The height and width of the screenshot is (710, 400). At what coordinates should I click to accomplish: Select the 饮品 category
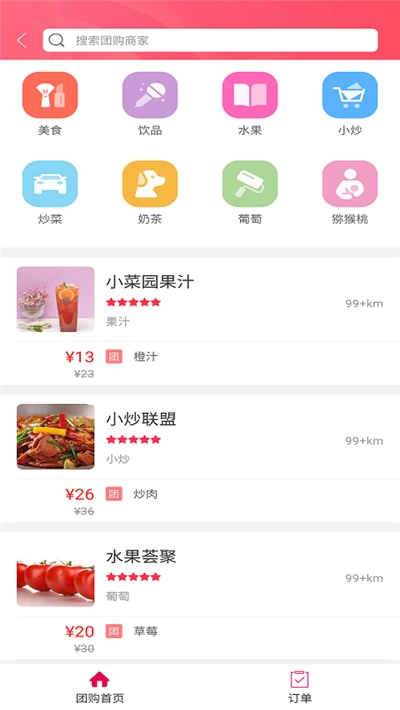pyautogui.click(x=150, y=104)
